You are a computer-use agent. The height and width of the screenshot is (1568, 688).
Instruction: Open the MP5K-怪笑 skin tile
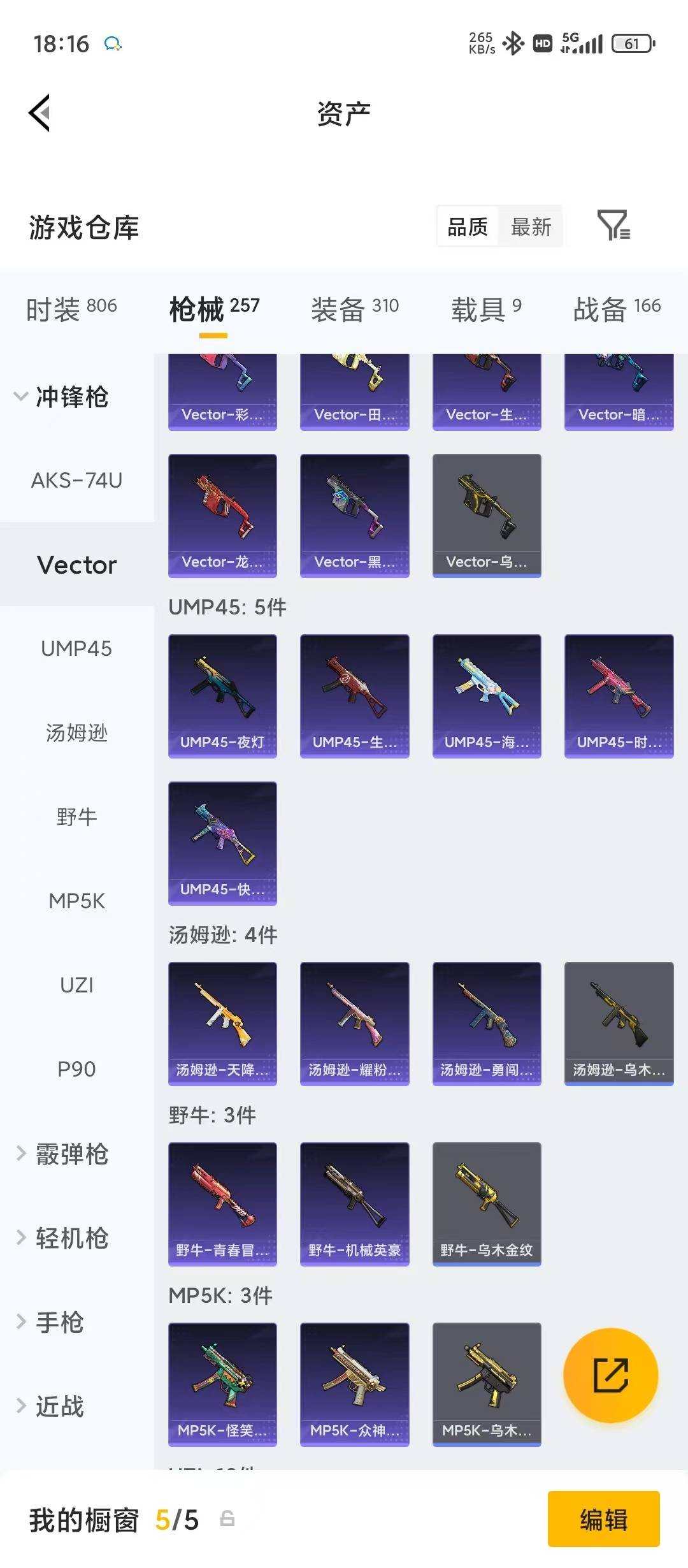pyautogui.click(x=222, y=1384)
